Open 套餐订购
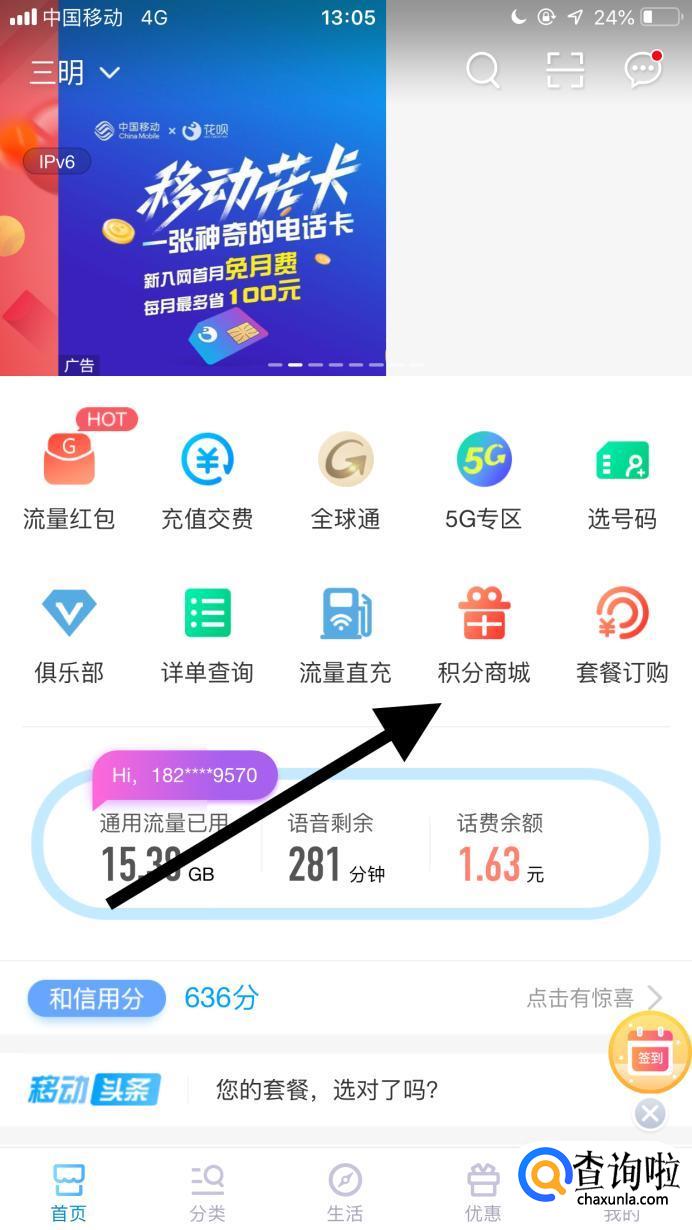This screenshot has width=692, height=1230. pos(622,633)
